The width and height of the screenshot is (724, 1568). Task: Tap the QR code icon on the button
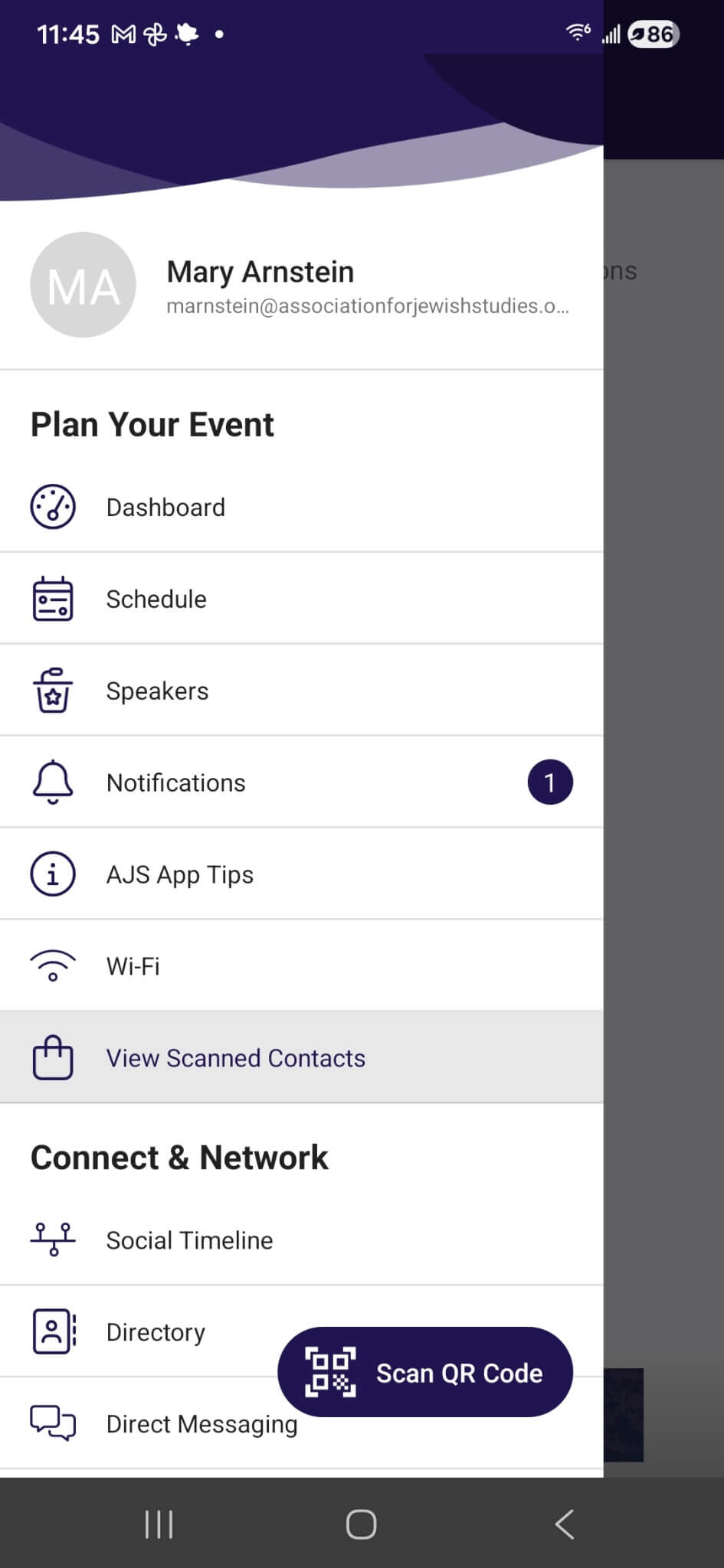pyautogui.click(x=331, y=1372)
